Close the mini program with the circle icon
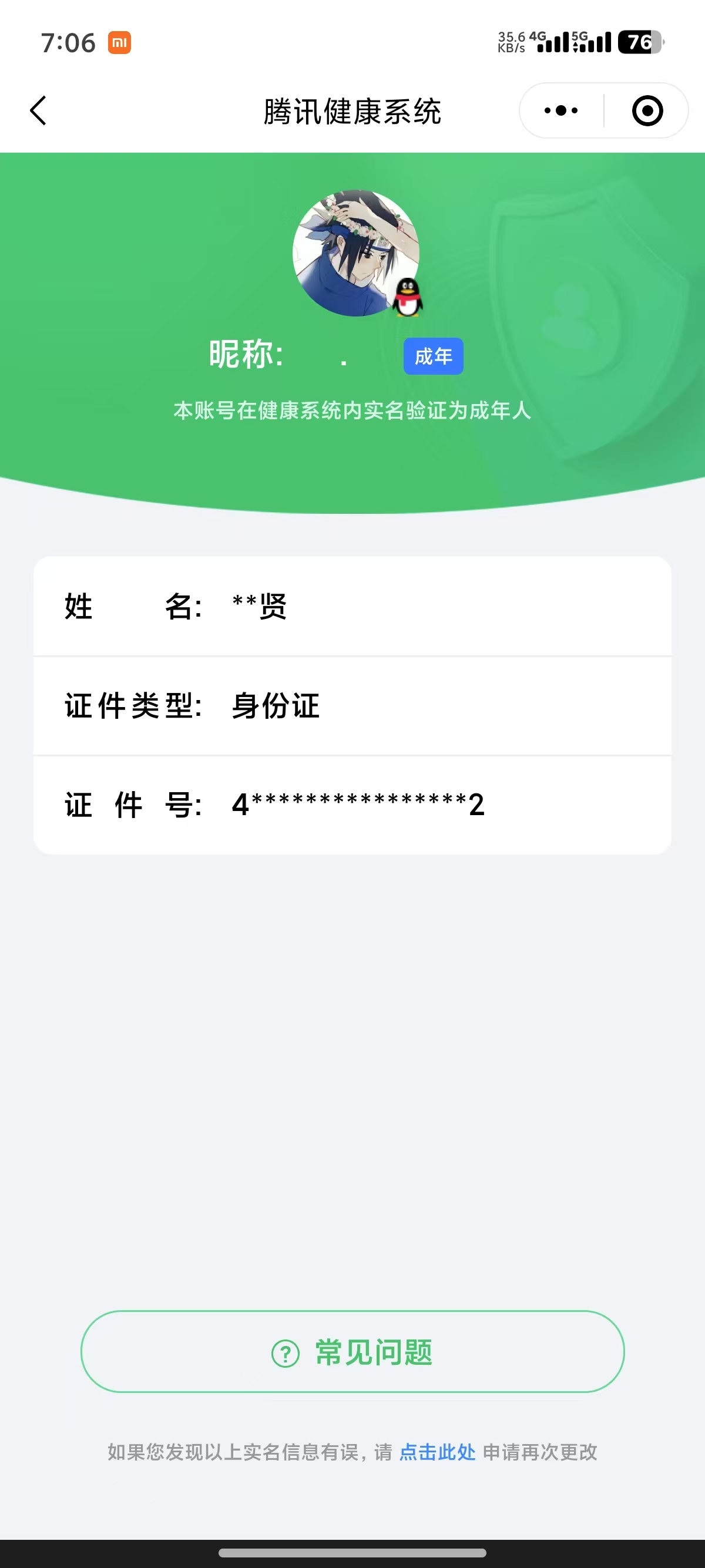The width and height of the screenshot is (705, 1568). pos(647,111)
